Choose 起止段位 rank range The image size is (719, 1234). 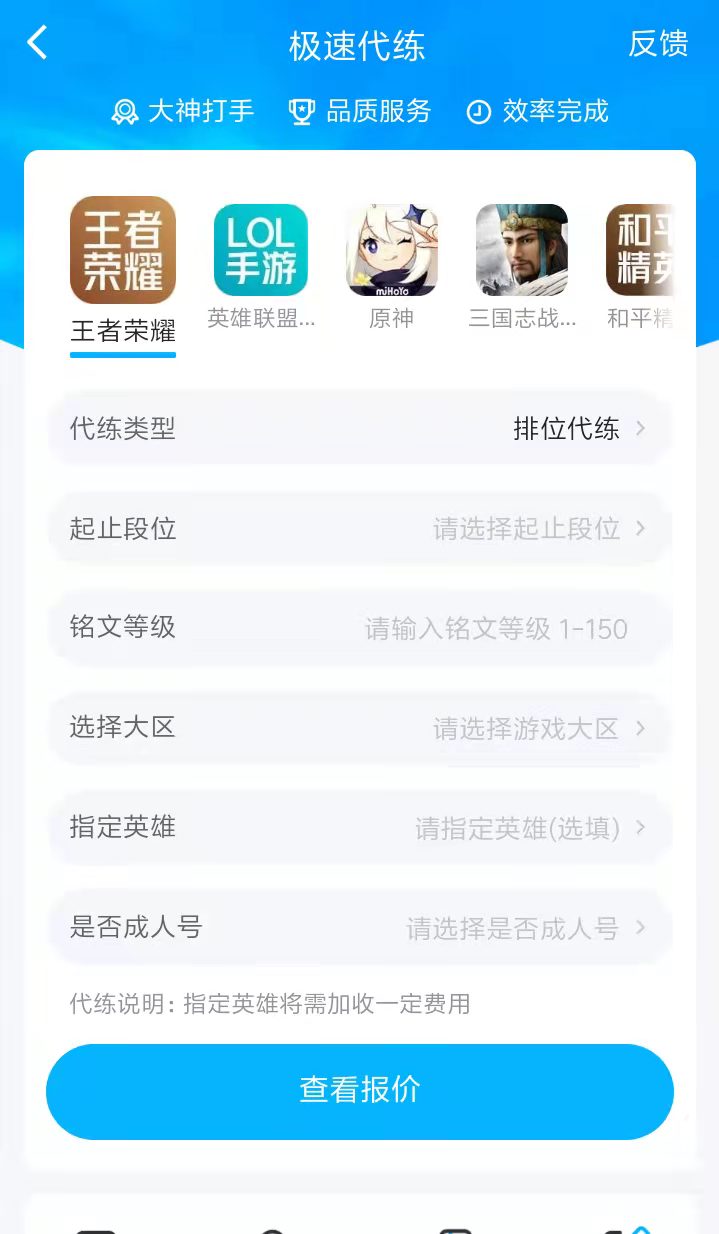click(360, 528)
